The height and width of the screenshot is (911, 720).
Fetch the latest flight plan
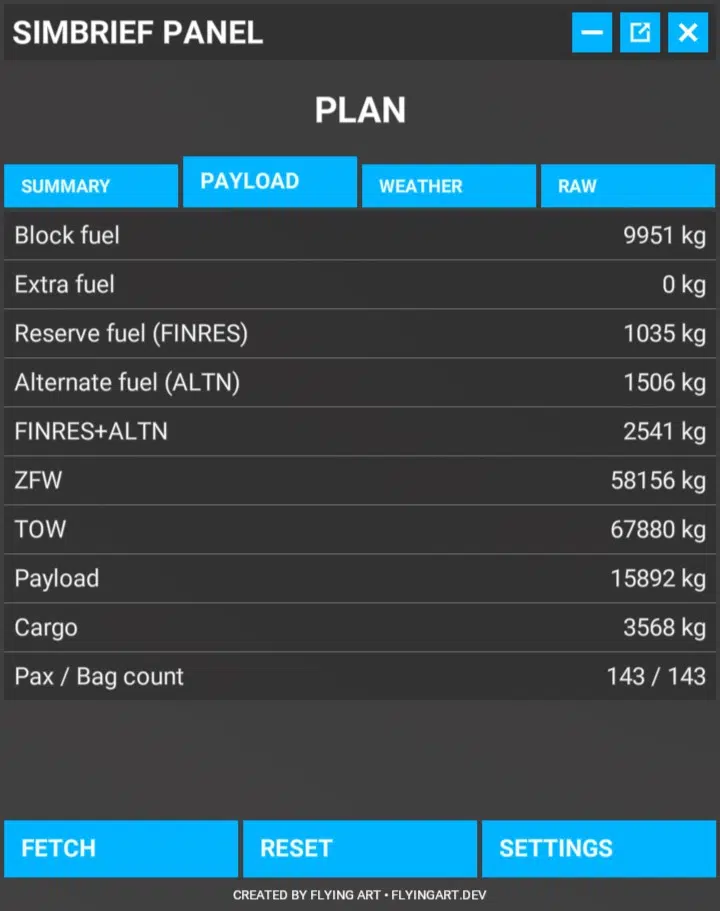click(x=121, y=848)
